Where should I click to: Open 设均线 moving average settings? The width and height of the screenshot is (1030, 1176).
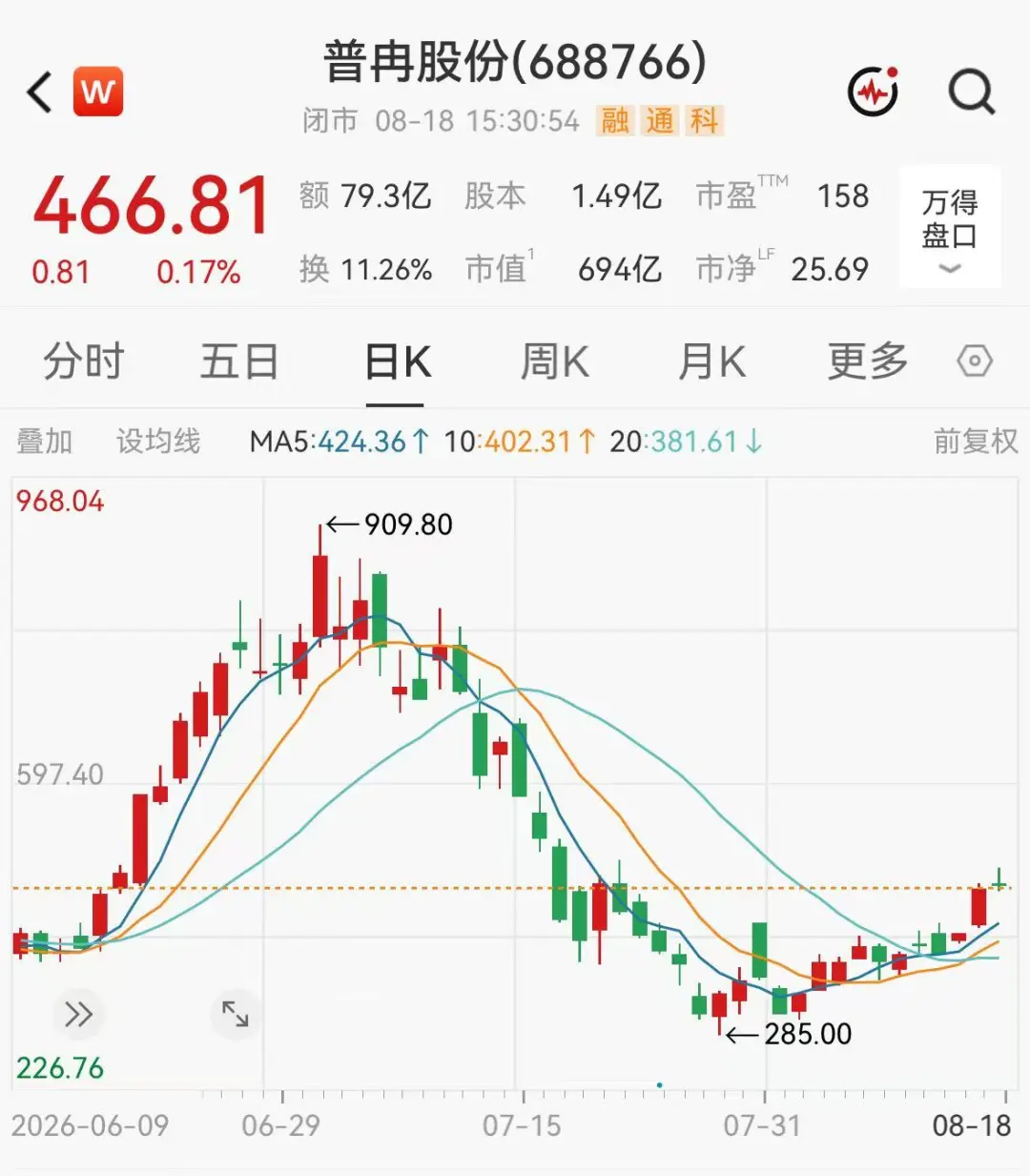(158, 441)
